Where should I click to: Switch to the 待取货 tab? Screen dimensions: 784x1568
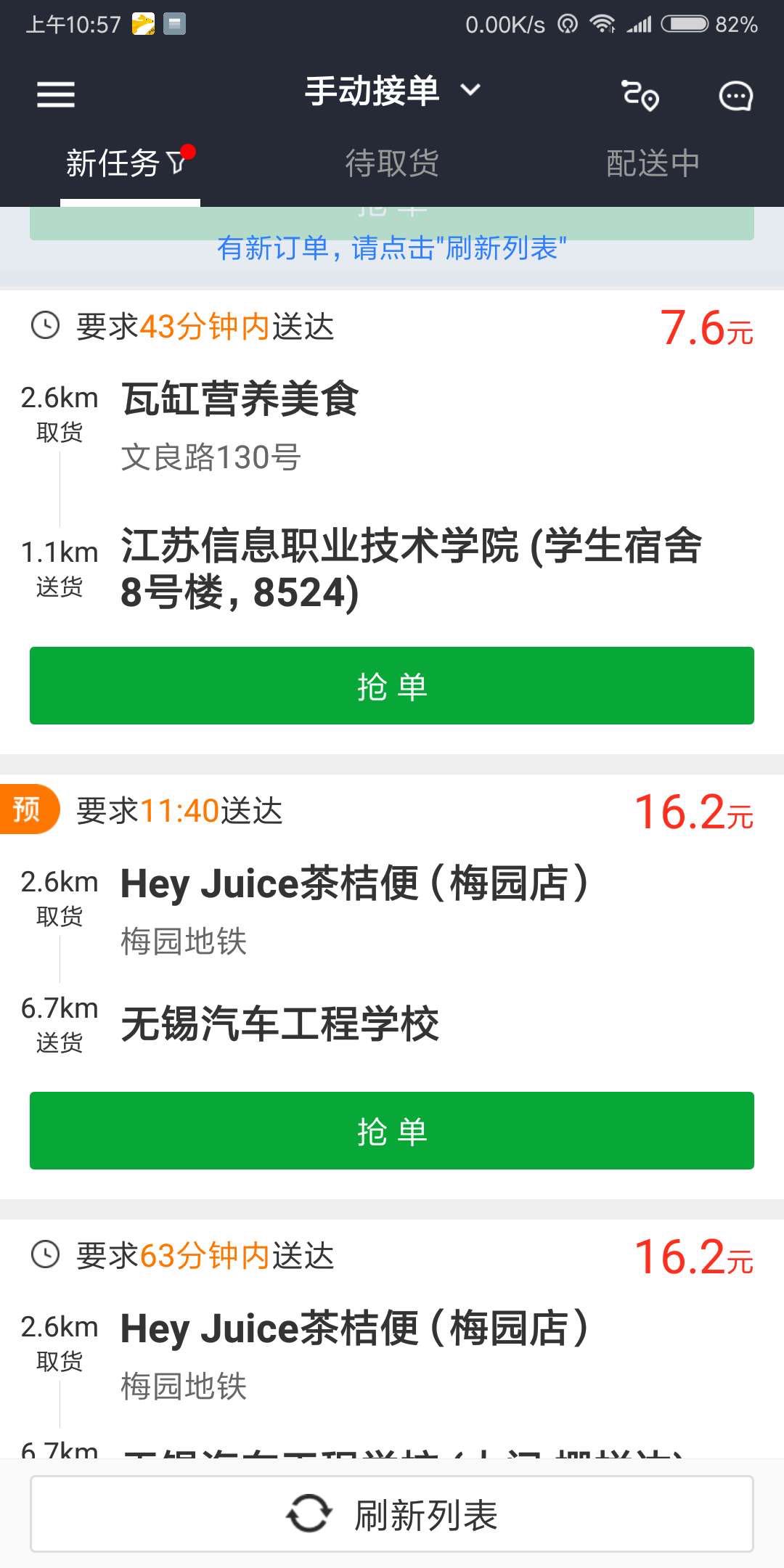tap(392, 164)
